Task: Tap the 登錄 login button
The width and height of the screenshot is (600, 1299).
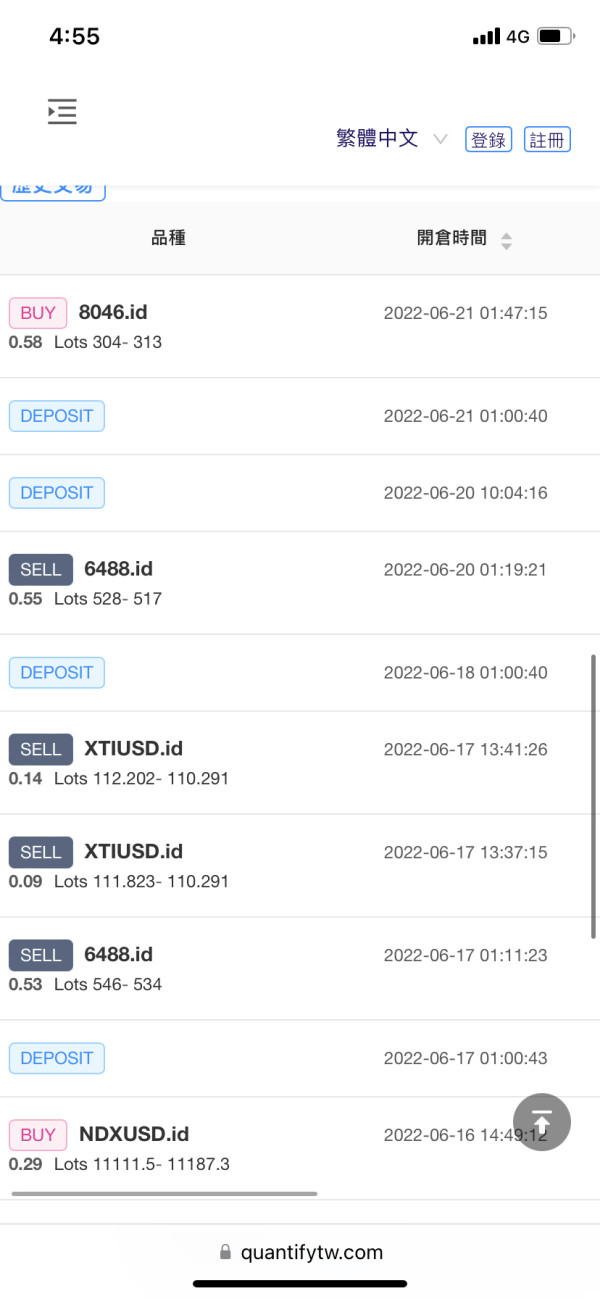Action: (x=488, y=140)
